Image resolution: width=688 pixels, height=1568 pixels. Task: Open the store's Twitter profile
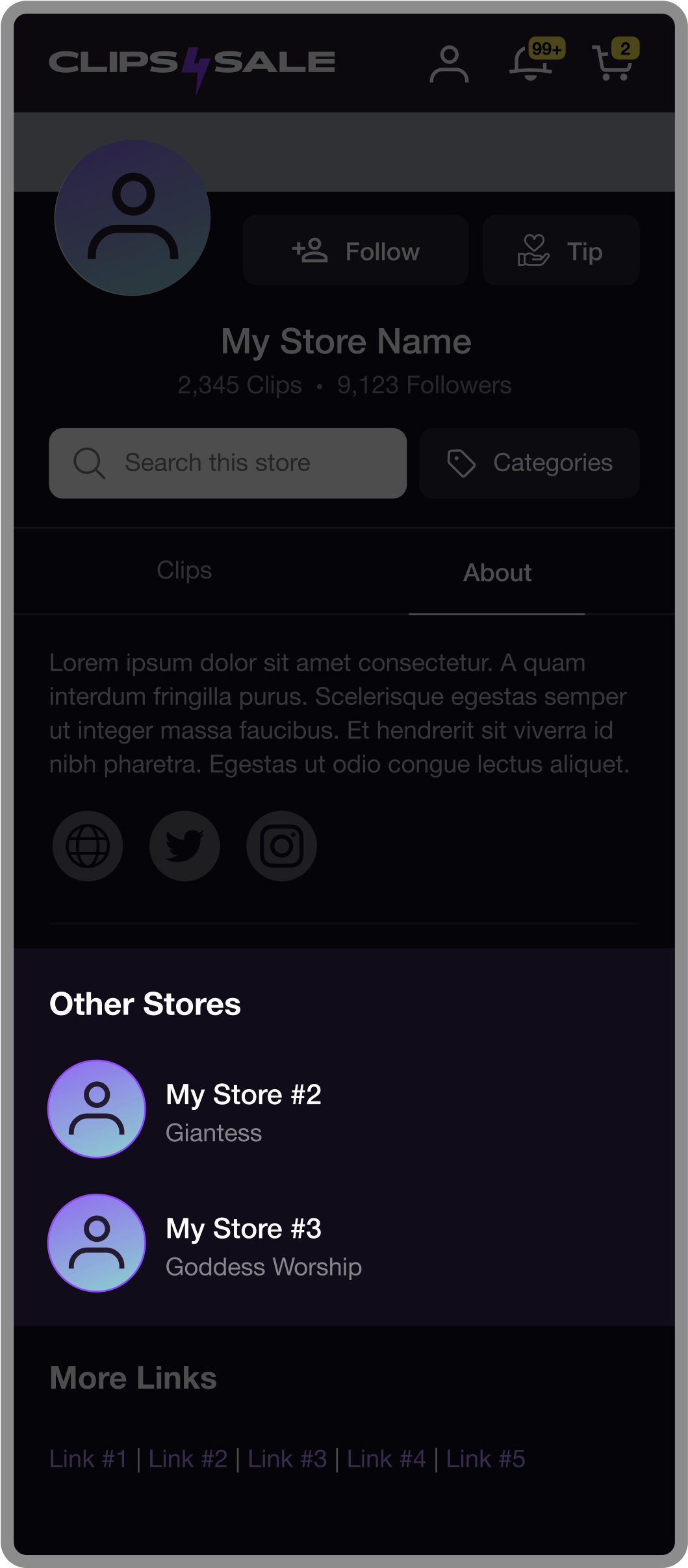185,846
